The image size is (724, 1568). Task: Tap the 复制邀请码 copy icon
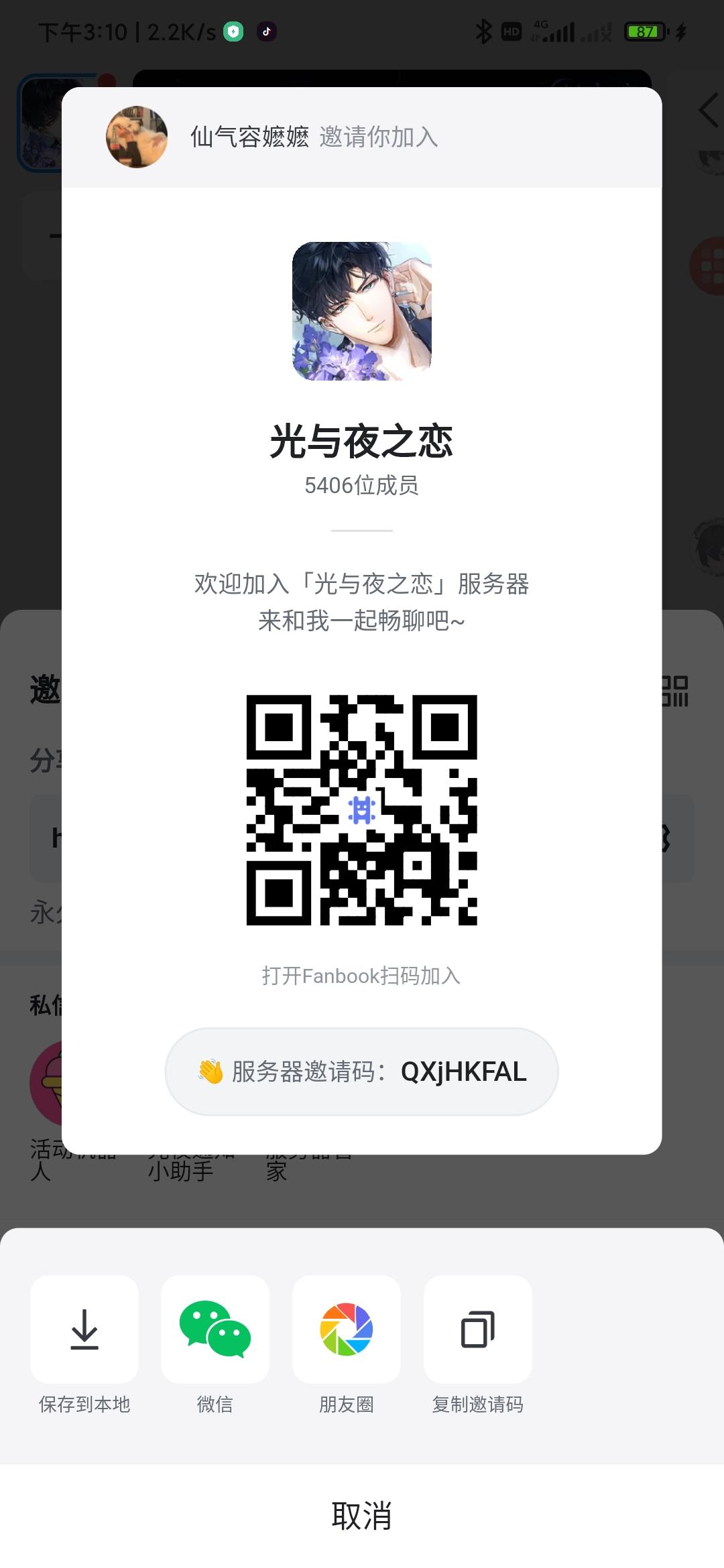[477, 1328]
